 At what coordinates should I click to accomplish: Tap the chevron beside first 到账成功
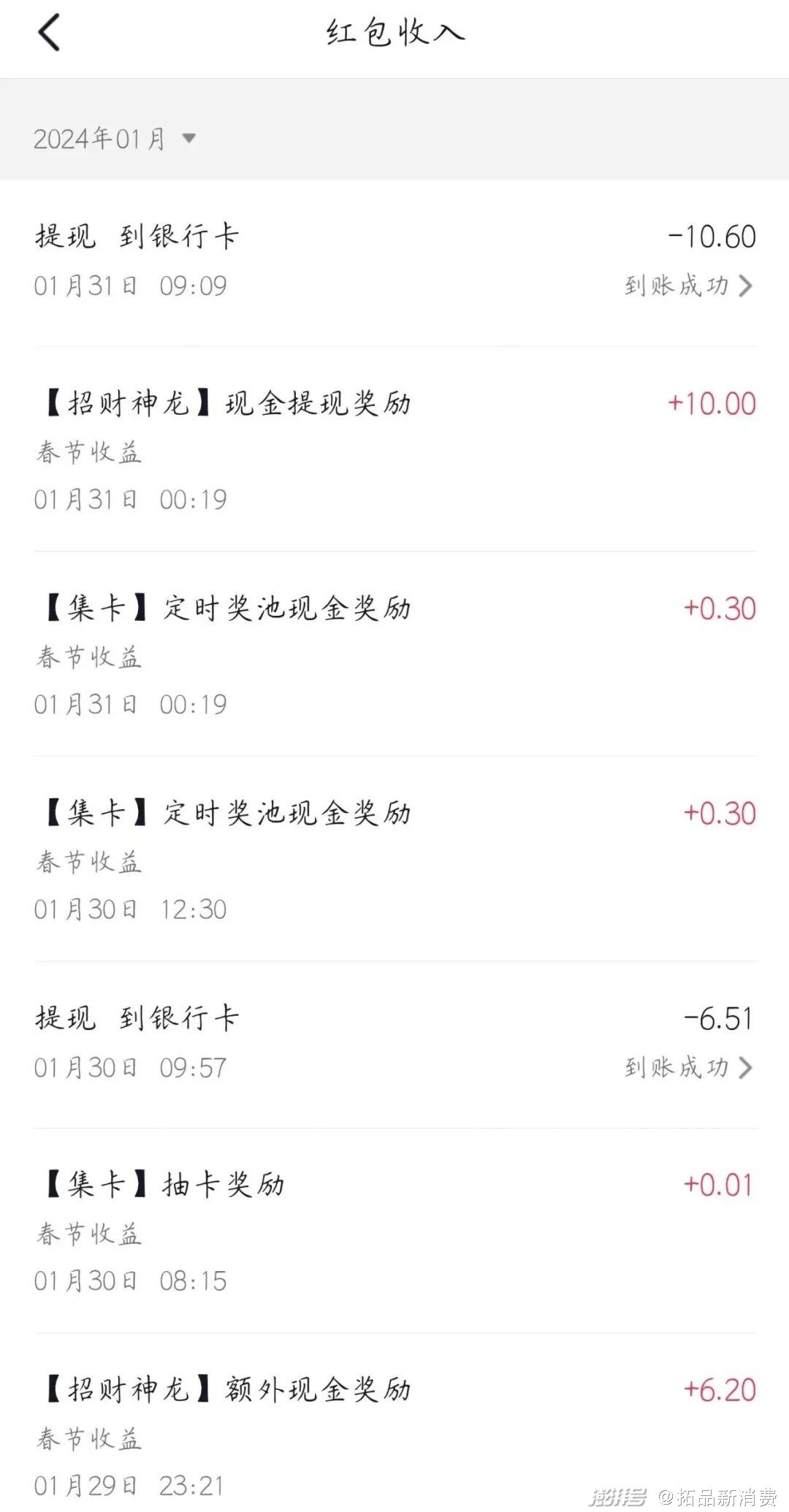point(745,286)
